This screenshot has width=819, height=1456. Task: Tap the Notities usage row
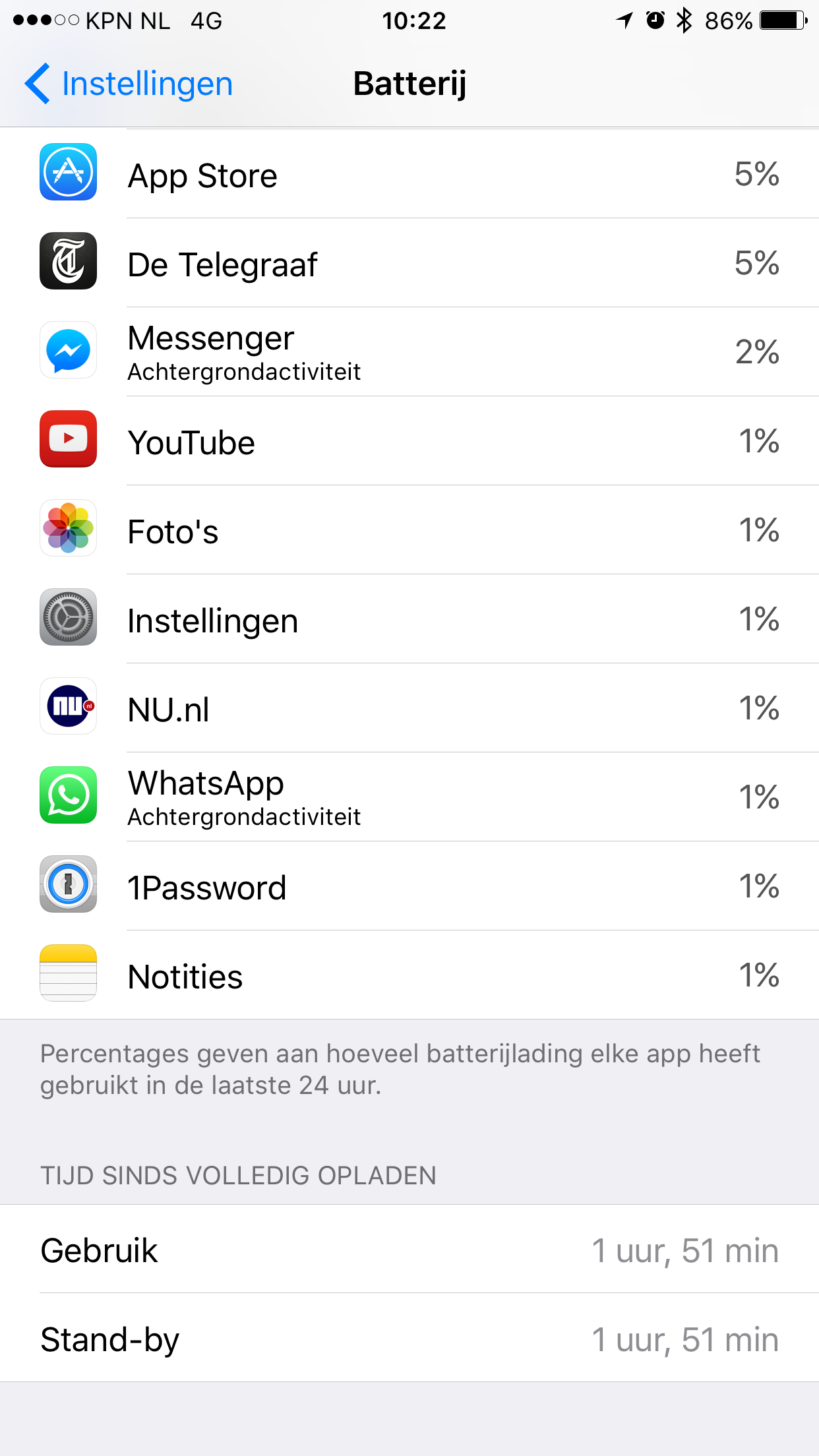(x=409, y=975)
